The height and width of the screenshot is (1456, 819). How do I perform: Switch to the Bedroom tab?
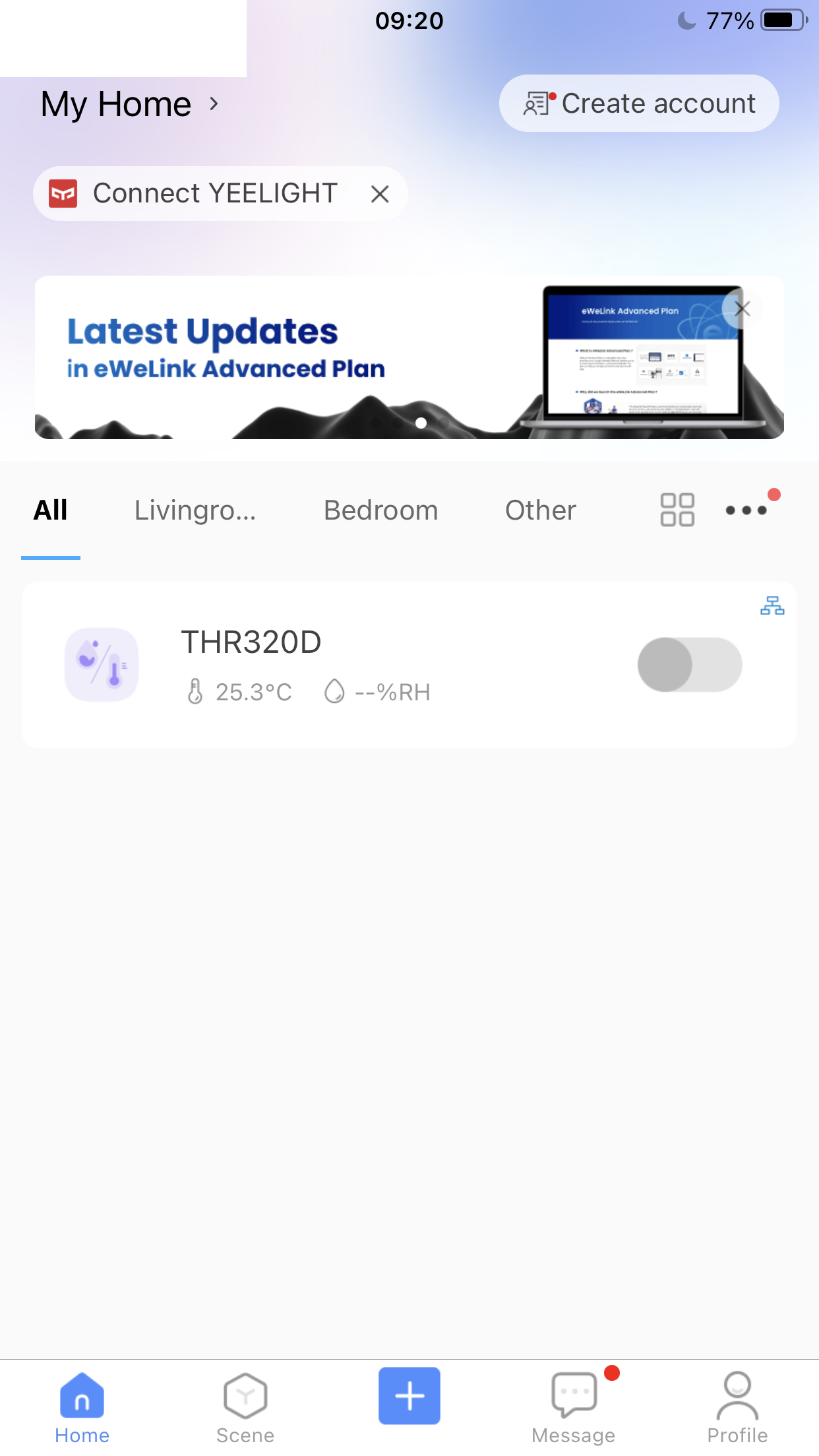[x=380, y=510]
